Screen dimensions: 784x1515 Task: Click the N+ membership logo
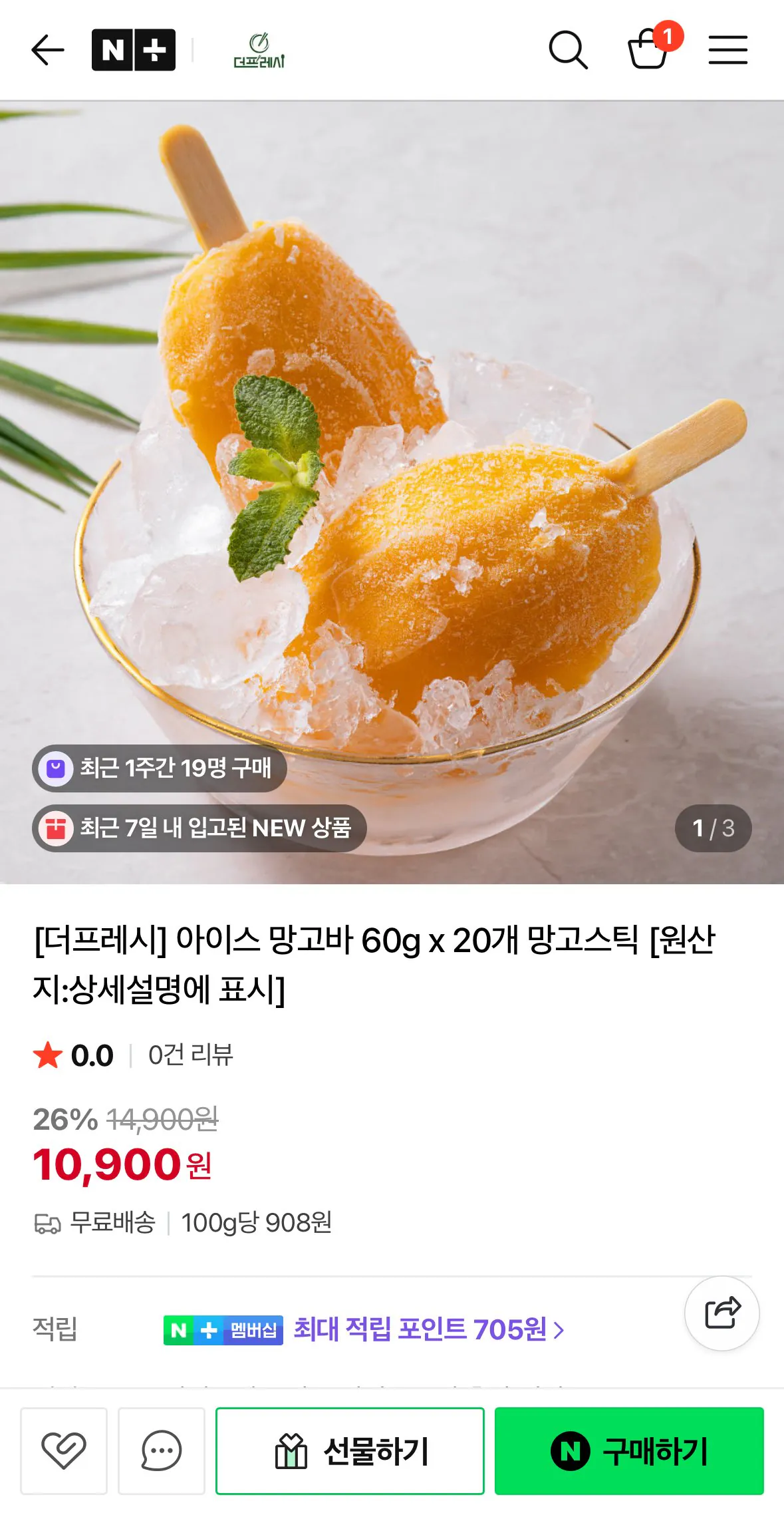click(134, 49)
